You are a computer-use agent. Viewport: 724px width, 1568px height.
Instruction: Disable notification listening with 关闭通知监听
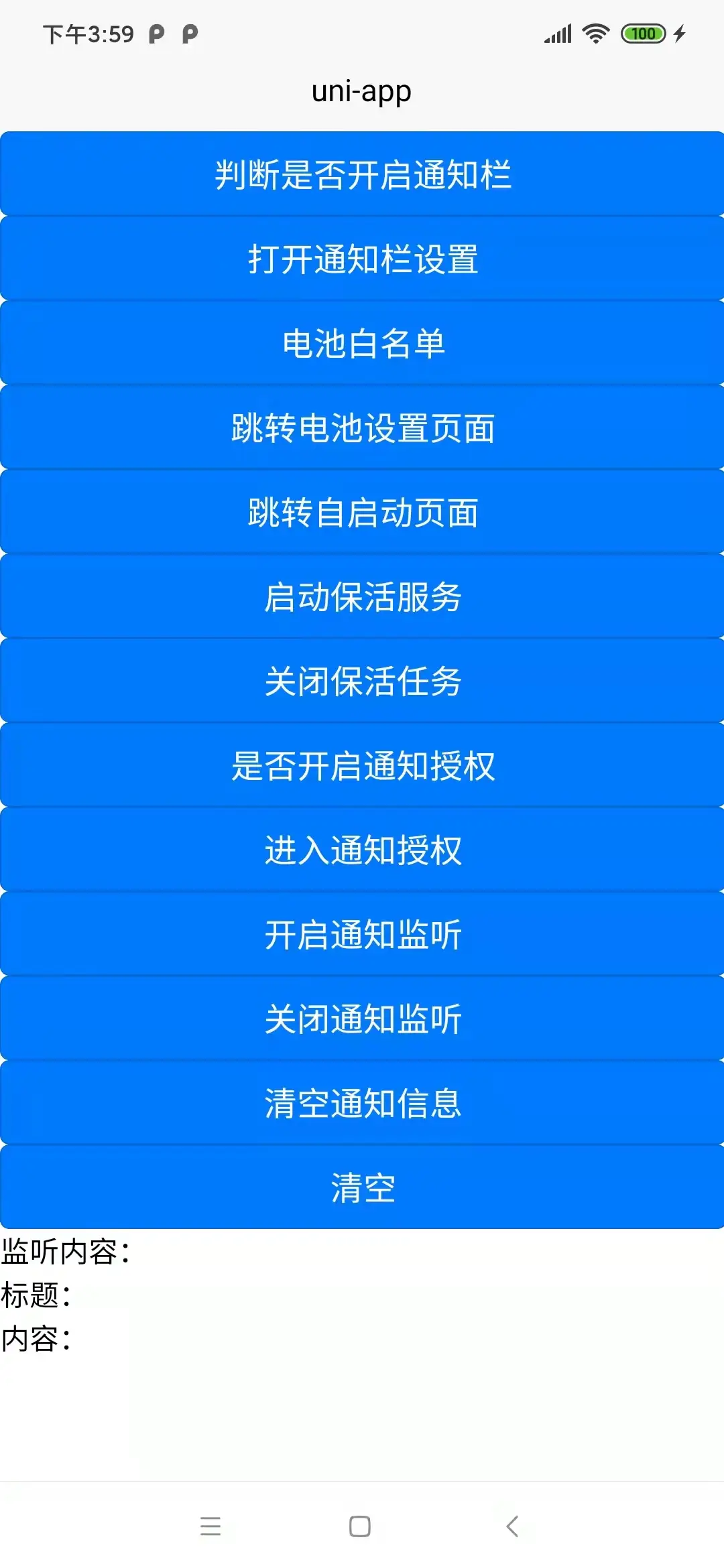pos(362,1019)
